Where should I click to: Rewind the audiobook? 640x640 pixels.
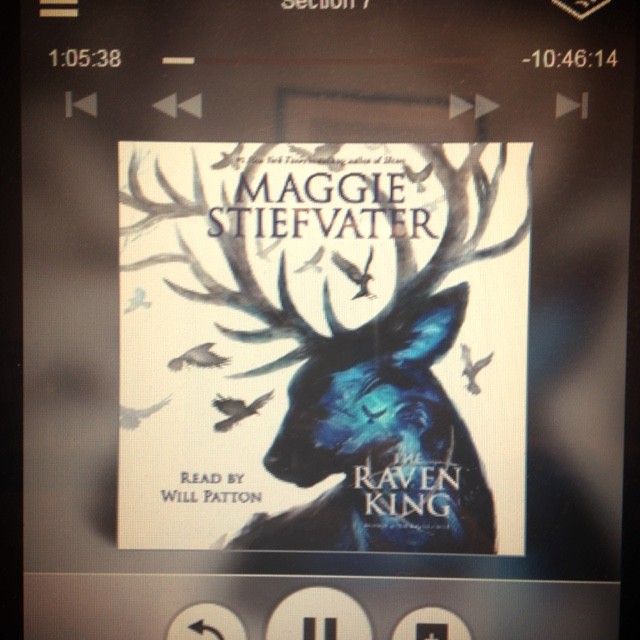click(177, 105)
